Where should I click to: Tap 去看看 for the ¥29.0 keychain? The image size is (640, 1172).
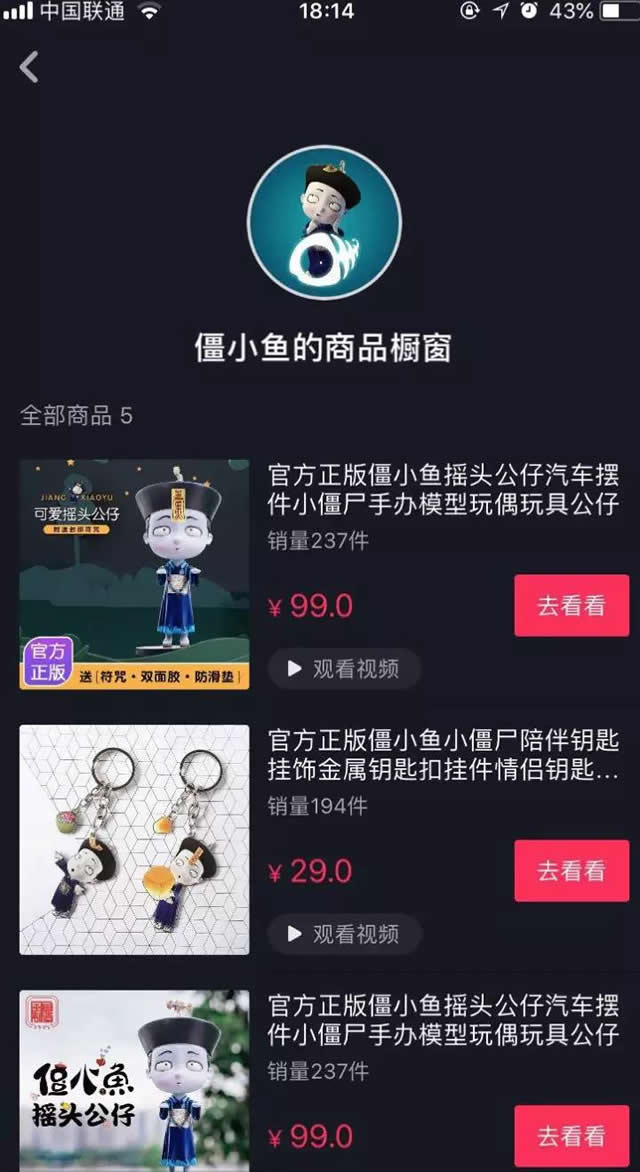click(x=571, y=871)
